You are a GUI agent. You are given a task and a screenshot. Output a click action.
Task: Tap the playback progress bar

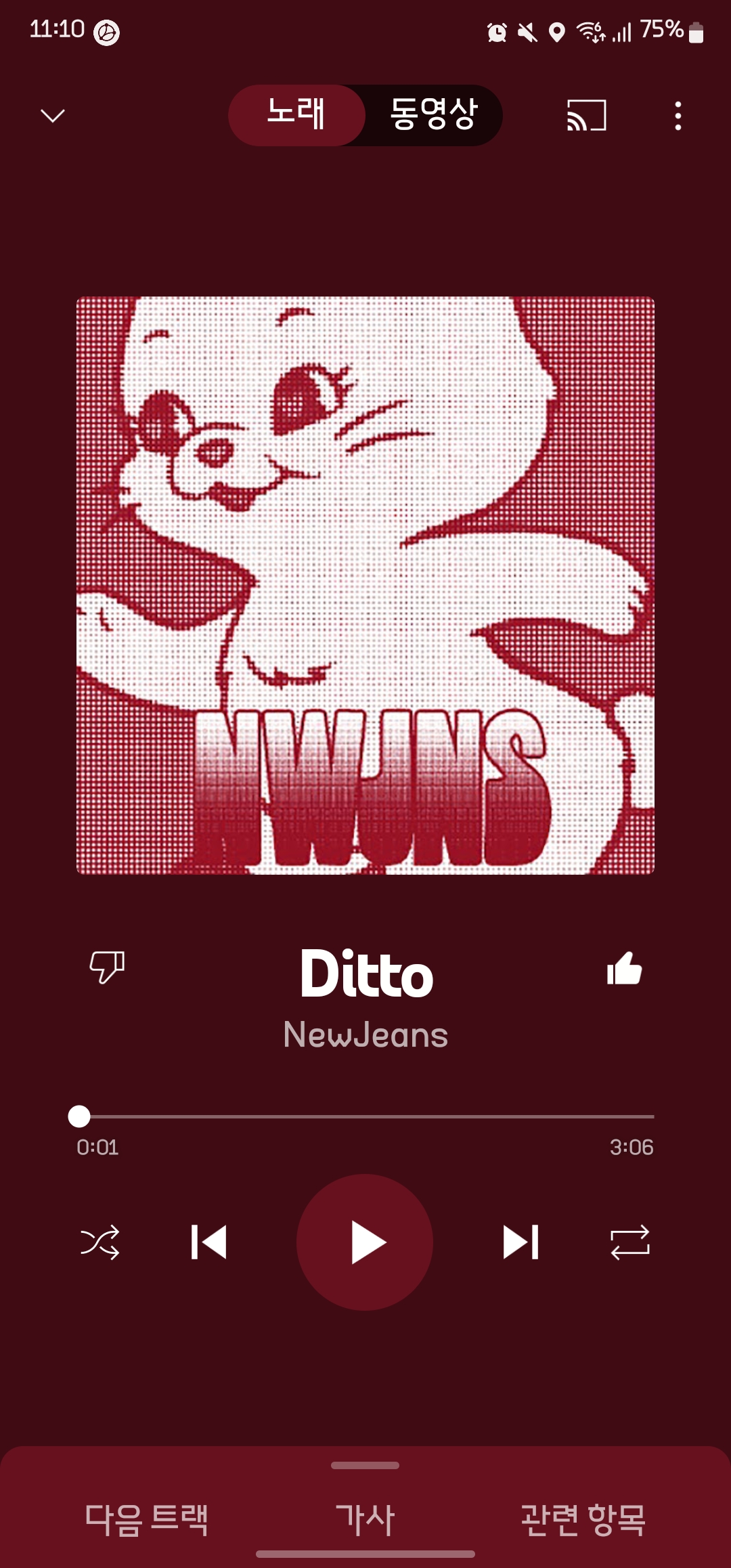tap(365, 1116)
